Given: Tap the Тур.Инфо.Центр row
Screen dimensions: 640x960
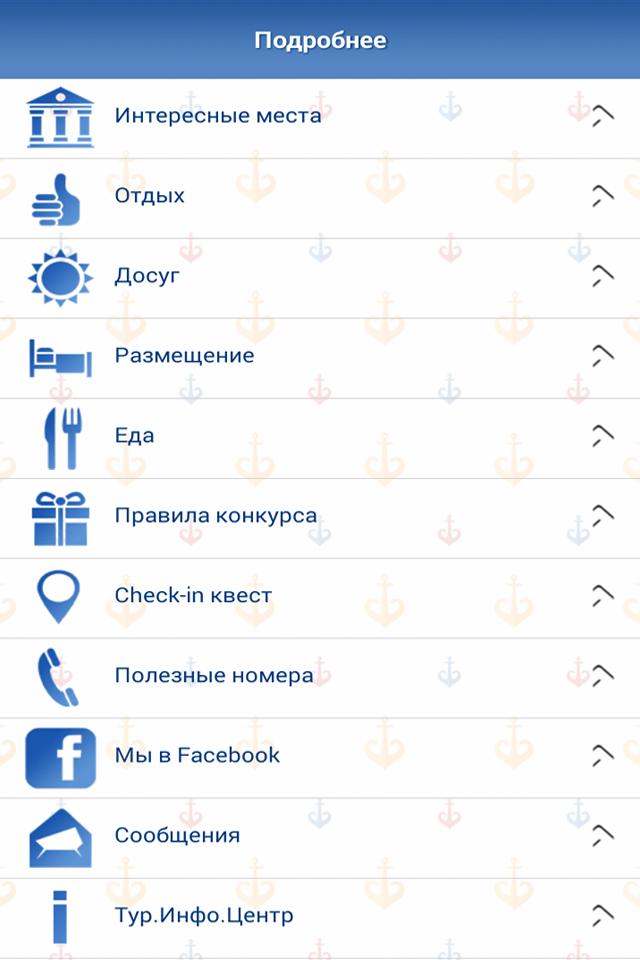Looking at the screenshot, I should click(x=203, y=916).
